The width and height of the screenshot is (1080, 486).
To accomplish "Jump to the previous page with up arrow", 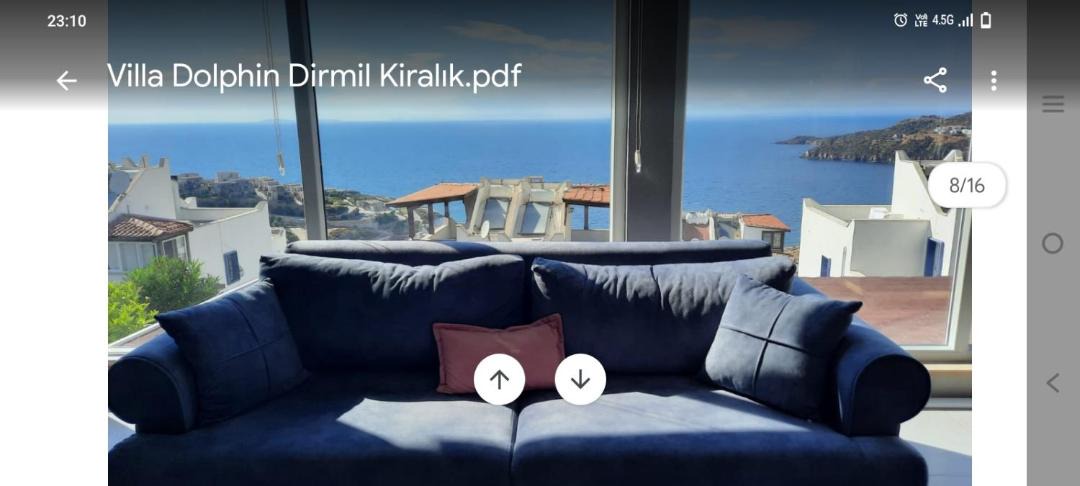I will pyautogui.click(x=499, y=379).
